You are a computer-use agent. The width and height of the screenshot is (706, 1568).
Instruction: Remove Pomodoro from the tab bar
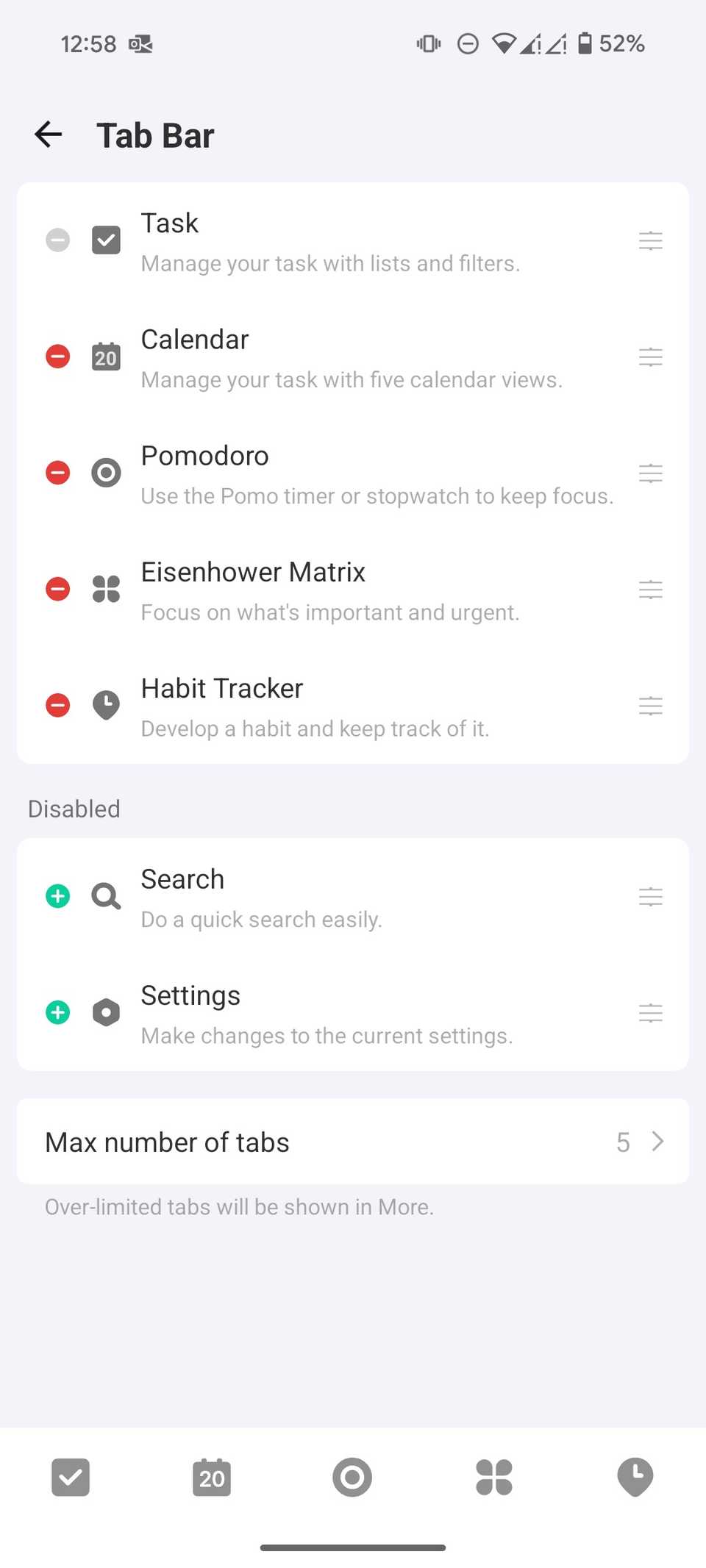[x=58, y=473]
